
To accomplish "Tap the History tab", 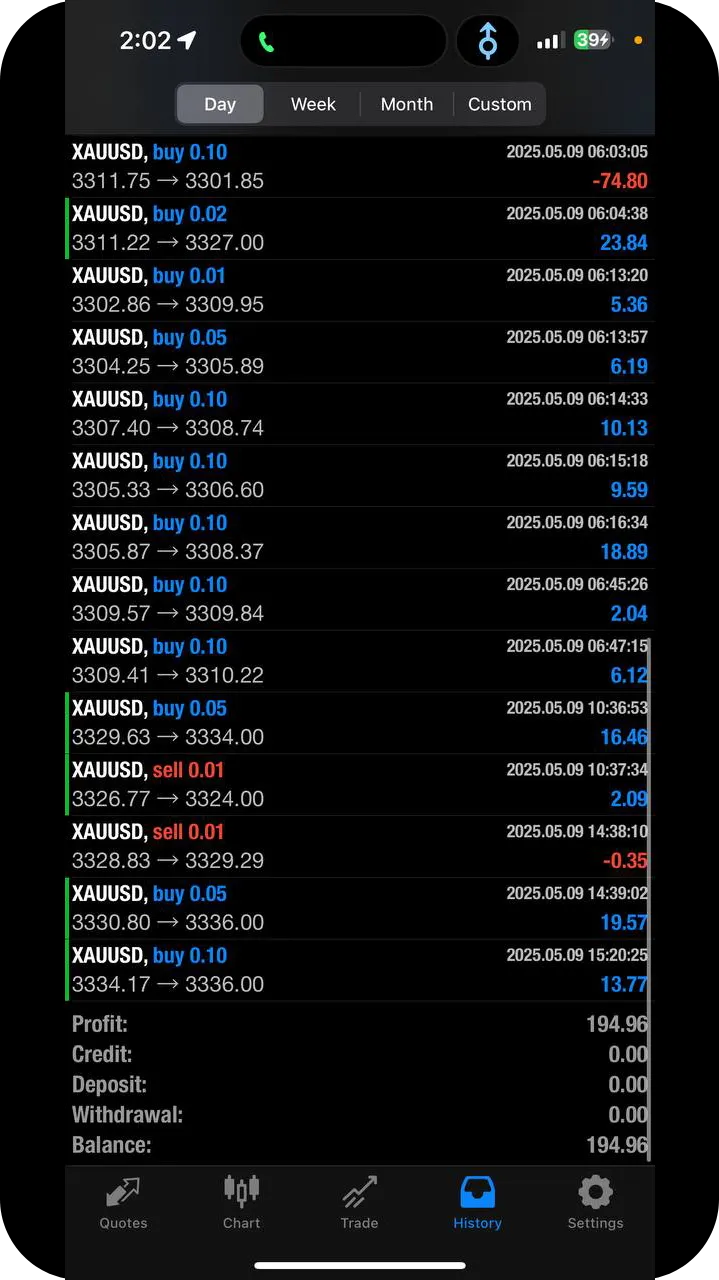I will (478, 1203).
